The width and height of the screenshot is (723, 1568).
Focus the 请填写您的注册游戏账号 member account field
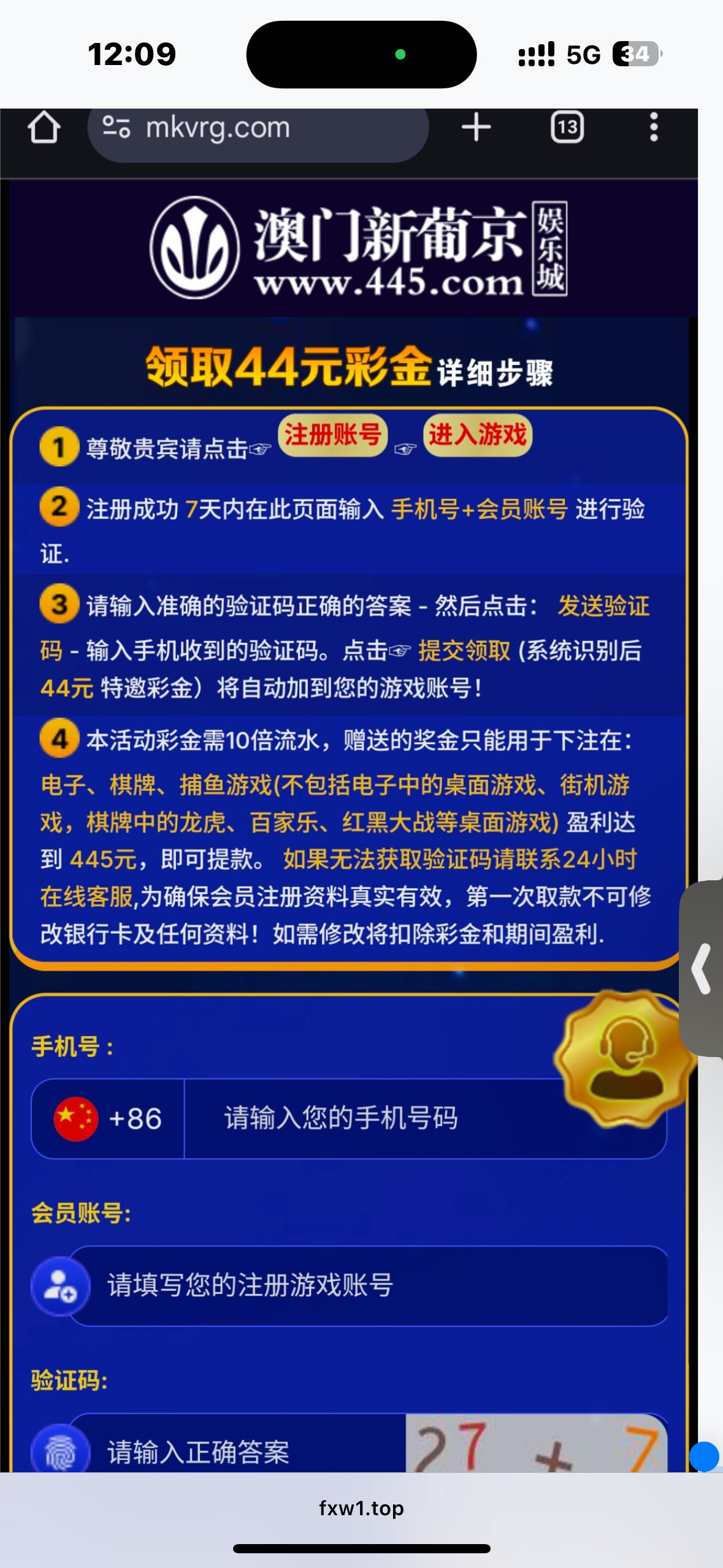point(368,1286)
